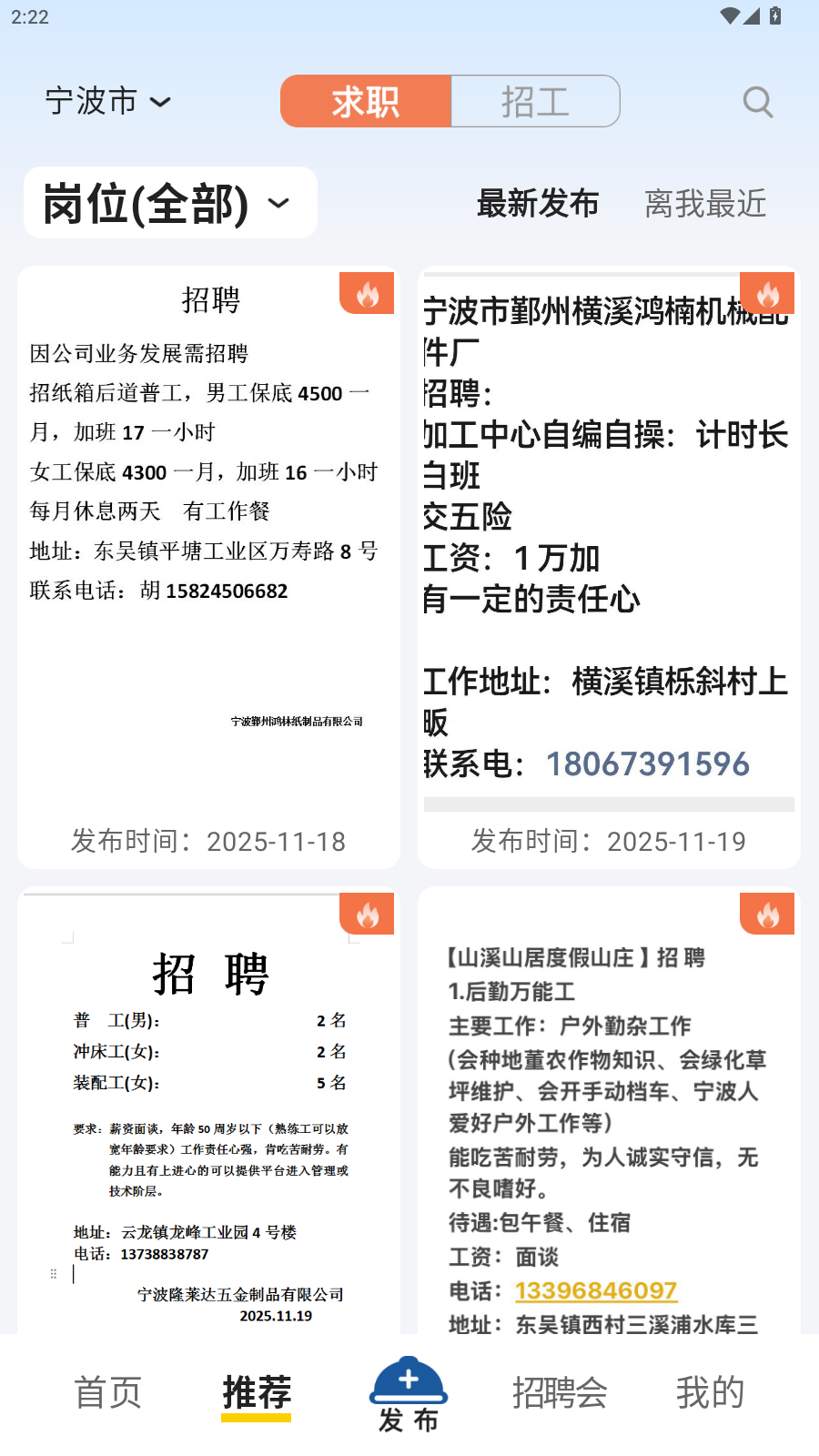Screen dimensions: 819x1456
Task: Open the search icon at top right
Action: (758, 101)
